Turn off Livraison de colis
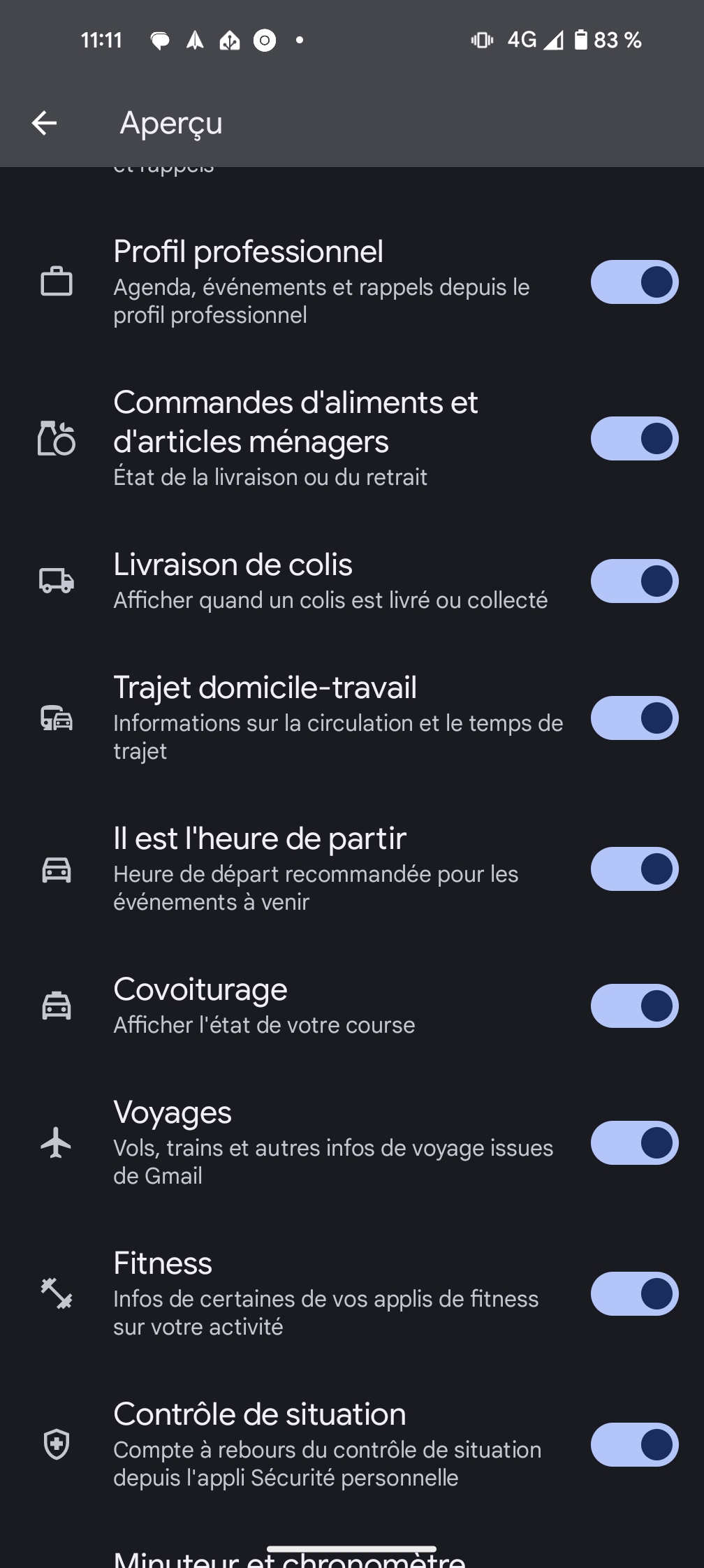 click(634, 581)
